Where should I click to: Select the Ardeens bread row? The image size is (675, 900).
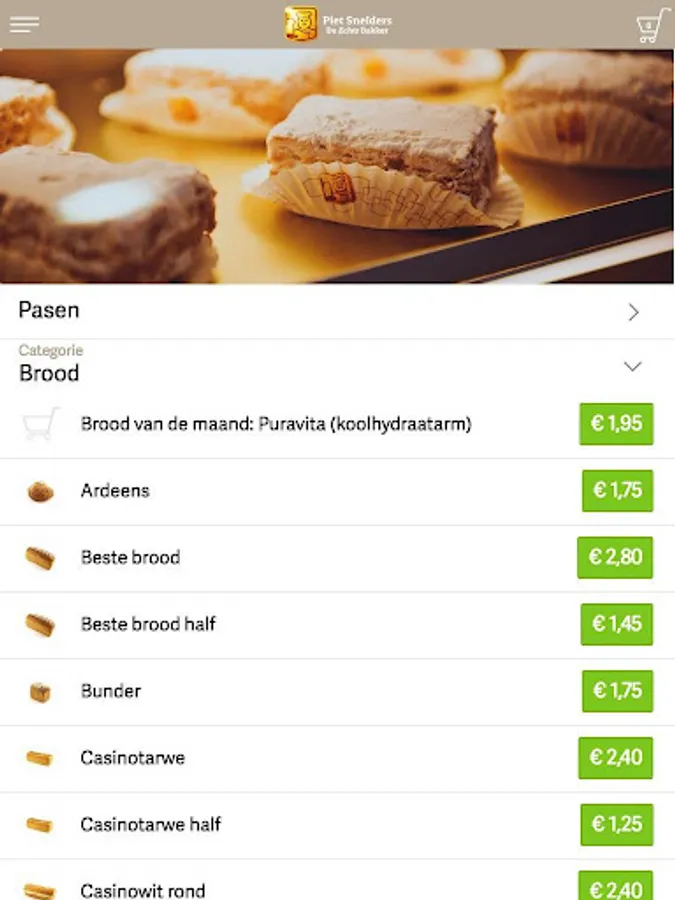tap(115, 491)
